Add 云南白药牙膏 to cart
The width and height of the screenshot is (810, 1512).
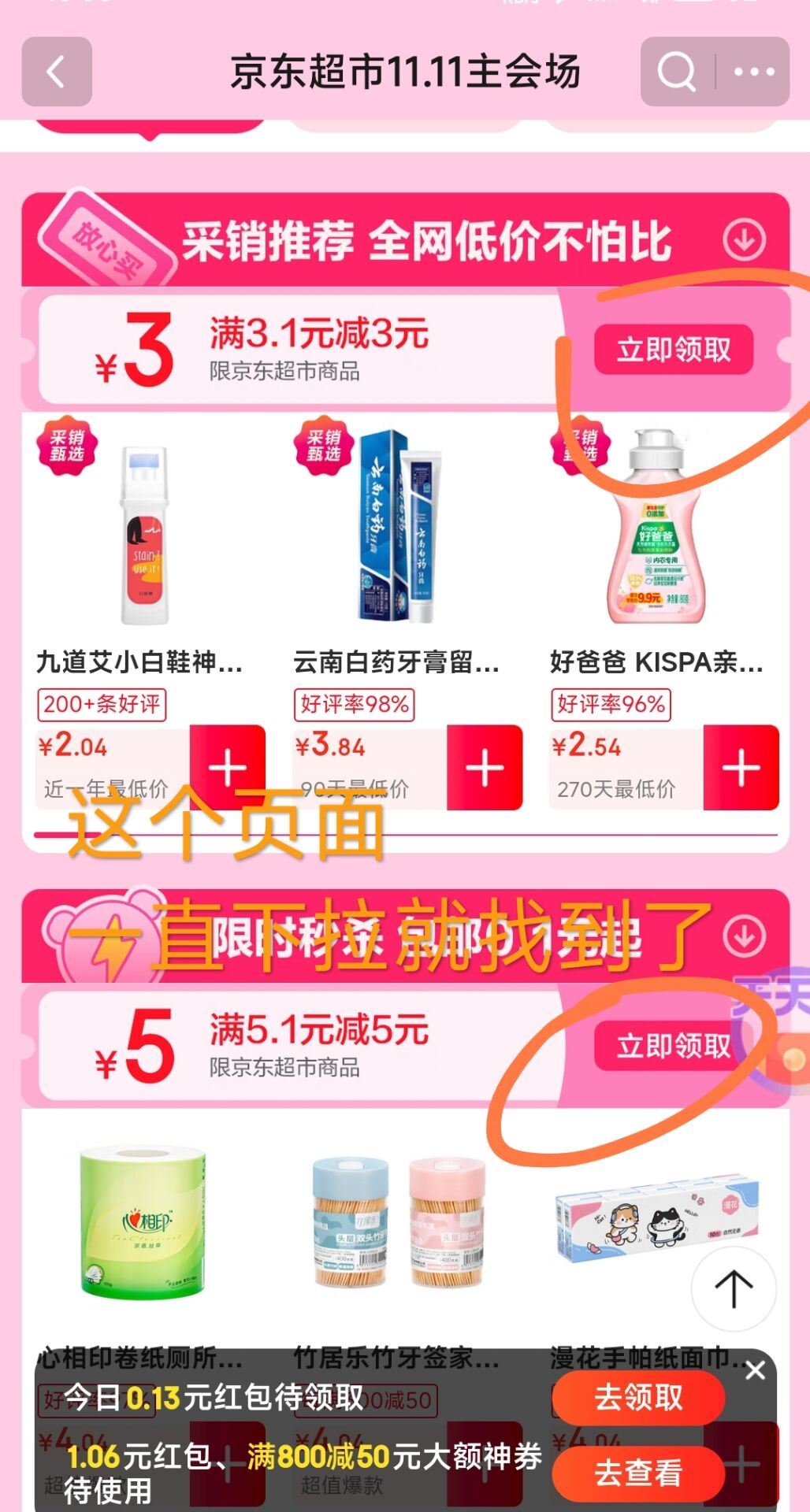[x=484, y=768]
